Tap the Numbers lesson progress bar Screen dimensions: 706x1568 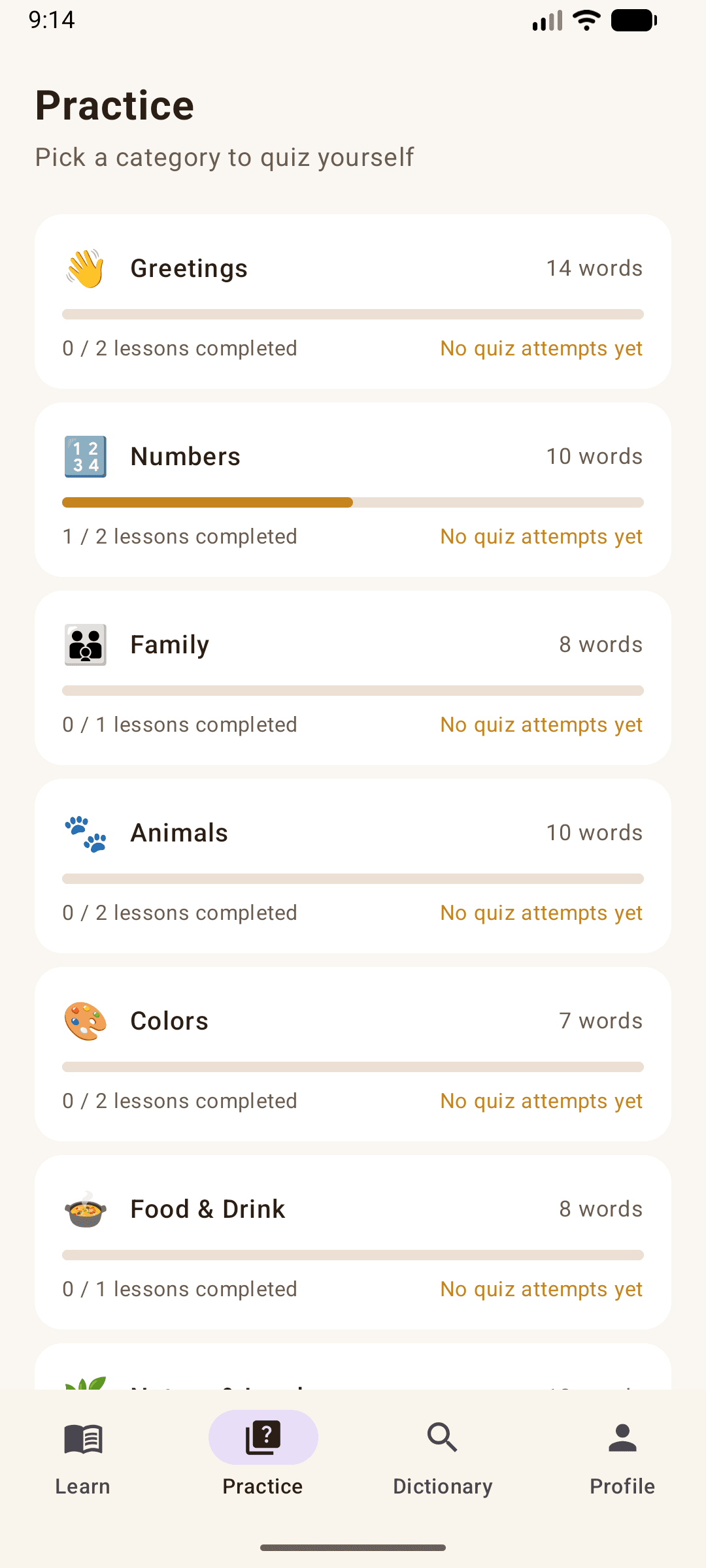tap(353, 502)
